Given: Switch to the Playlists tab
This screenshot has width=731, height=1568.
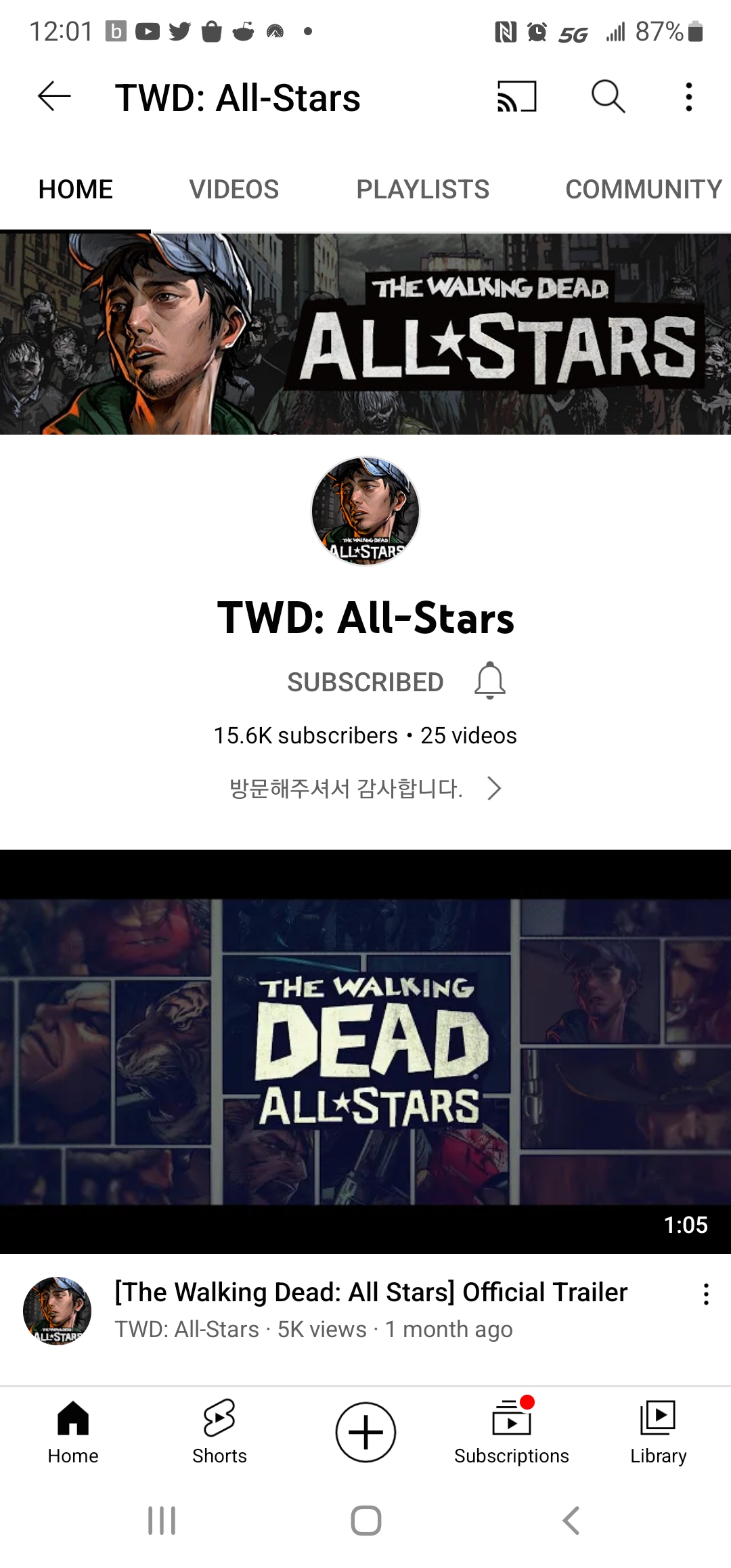Looking at the screenshot, I should click(x=422, y=190).
